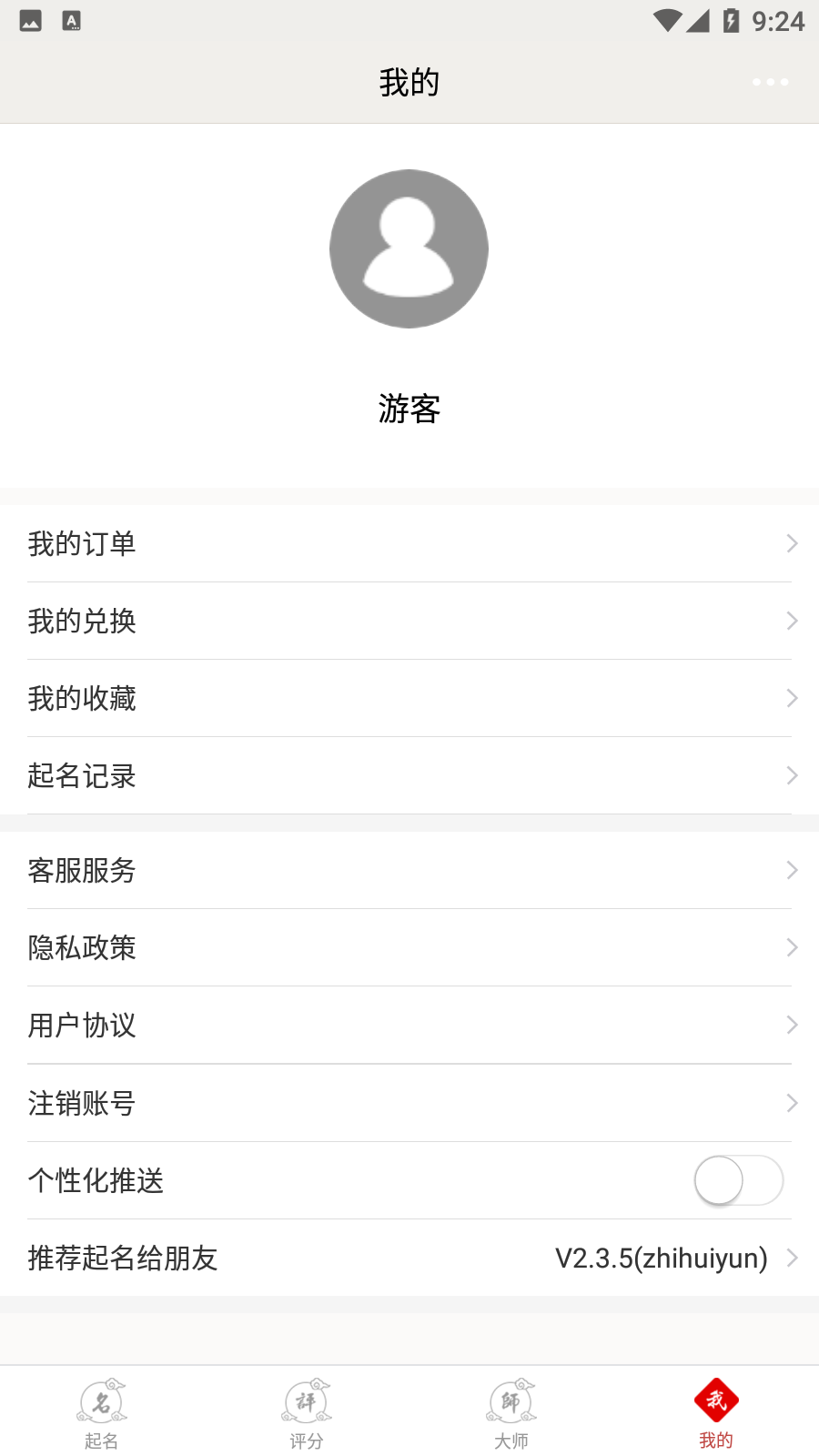
Task: Toggle the 个性化推送 switch
Action: (x=738, y=1180)
